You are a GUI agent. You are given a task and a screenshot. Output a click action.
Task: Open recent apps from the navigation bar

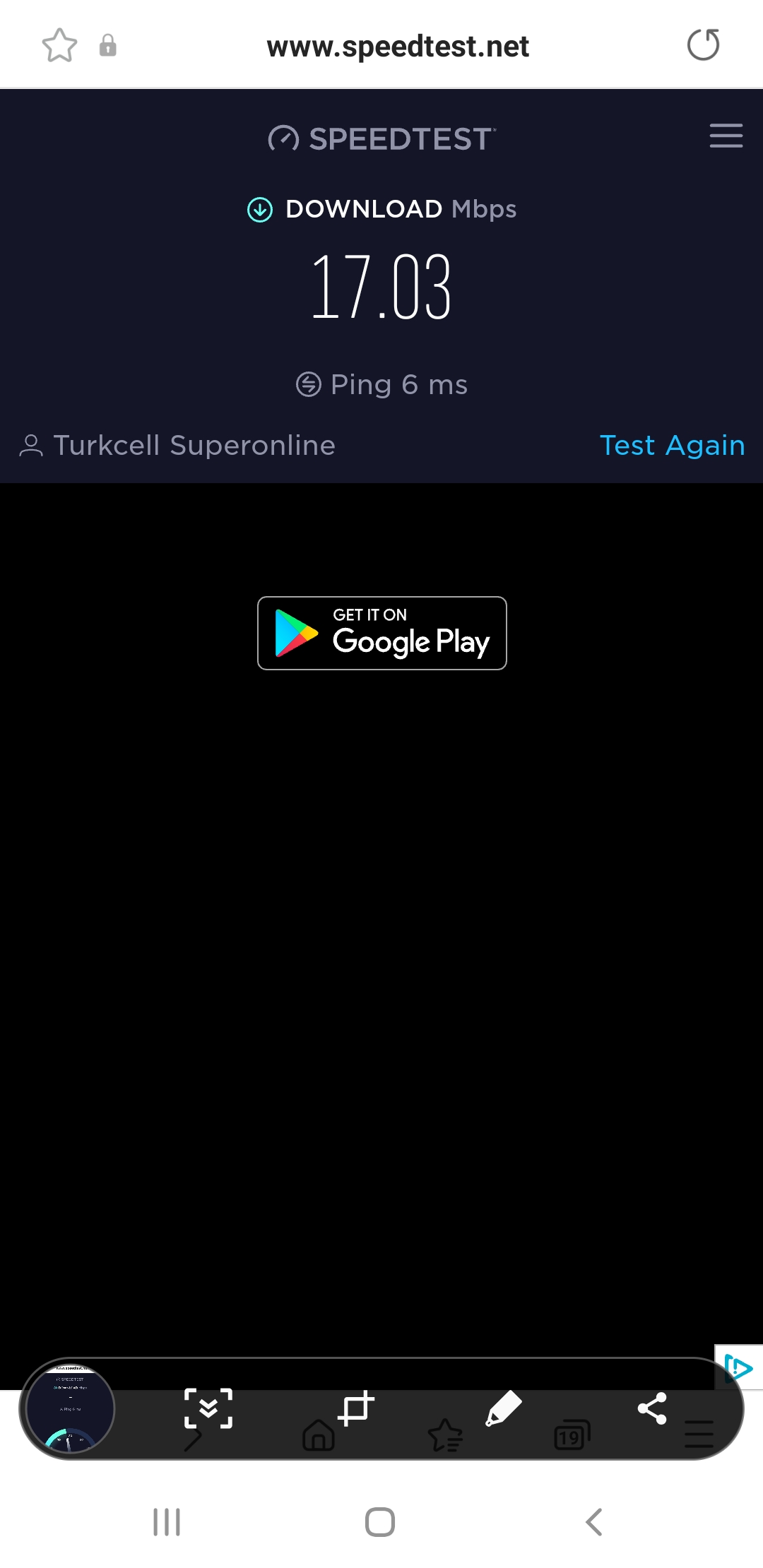(167, 1522)
